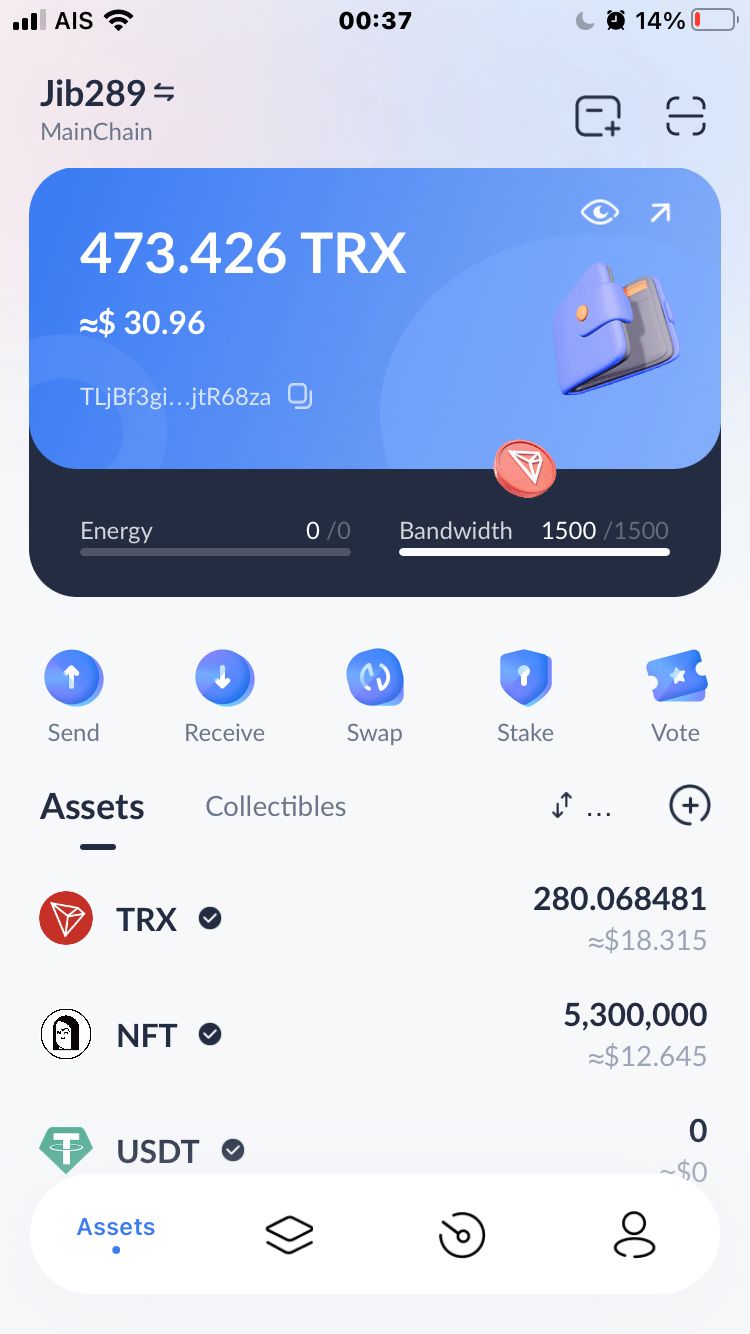The image size is (750, 1334).
Task: Open the NFT token row
Action: point(375,1034)
